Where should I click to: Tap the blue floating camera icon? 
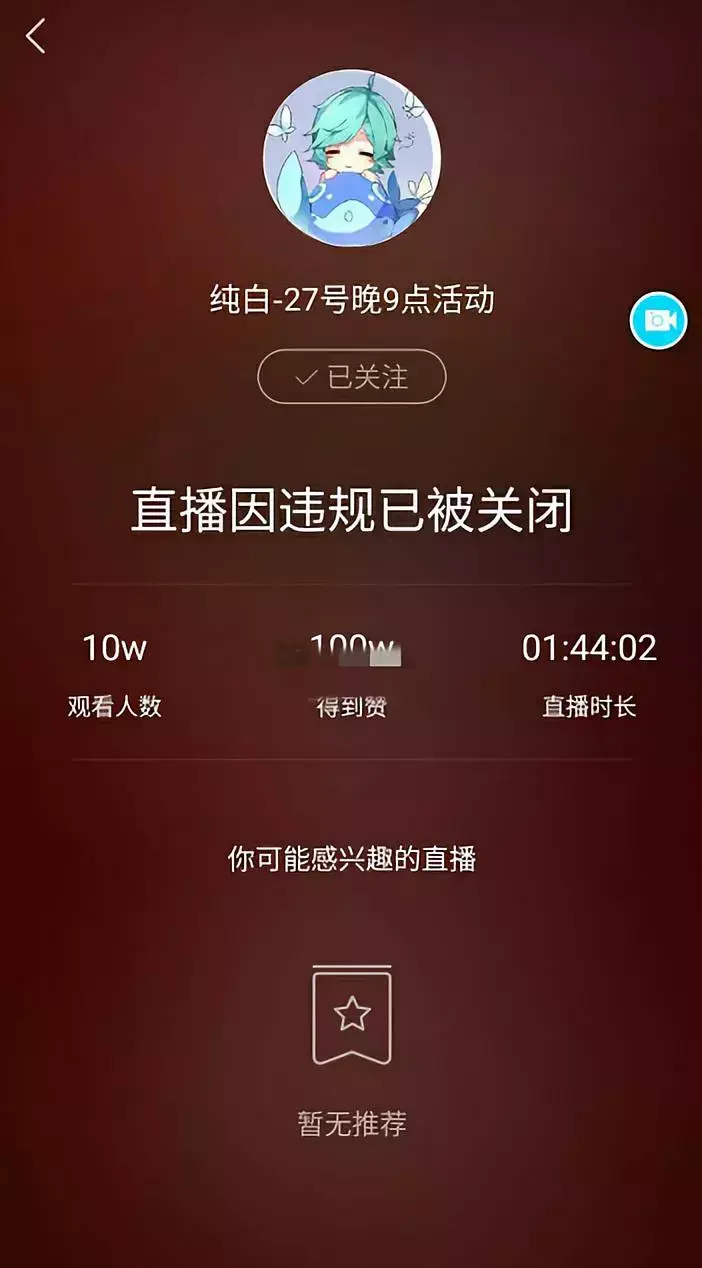coord(658,320)
